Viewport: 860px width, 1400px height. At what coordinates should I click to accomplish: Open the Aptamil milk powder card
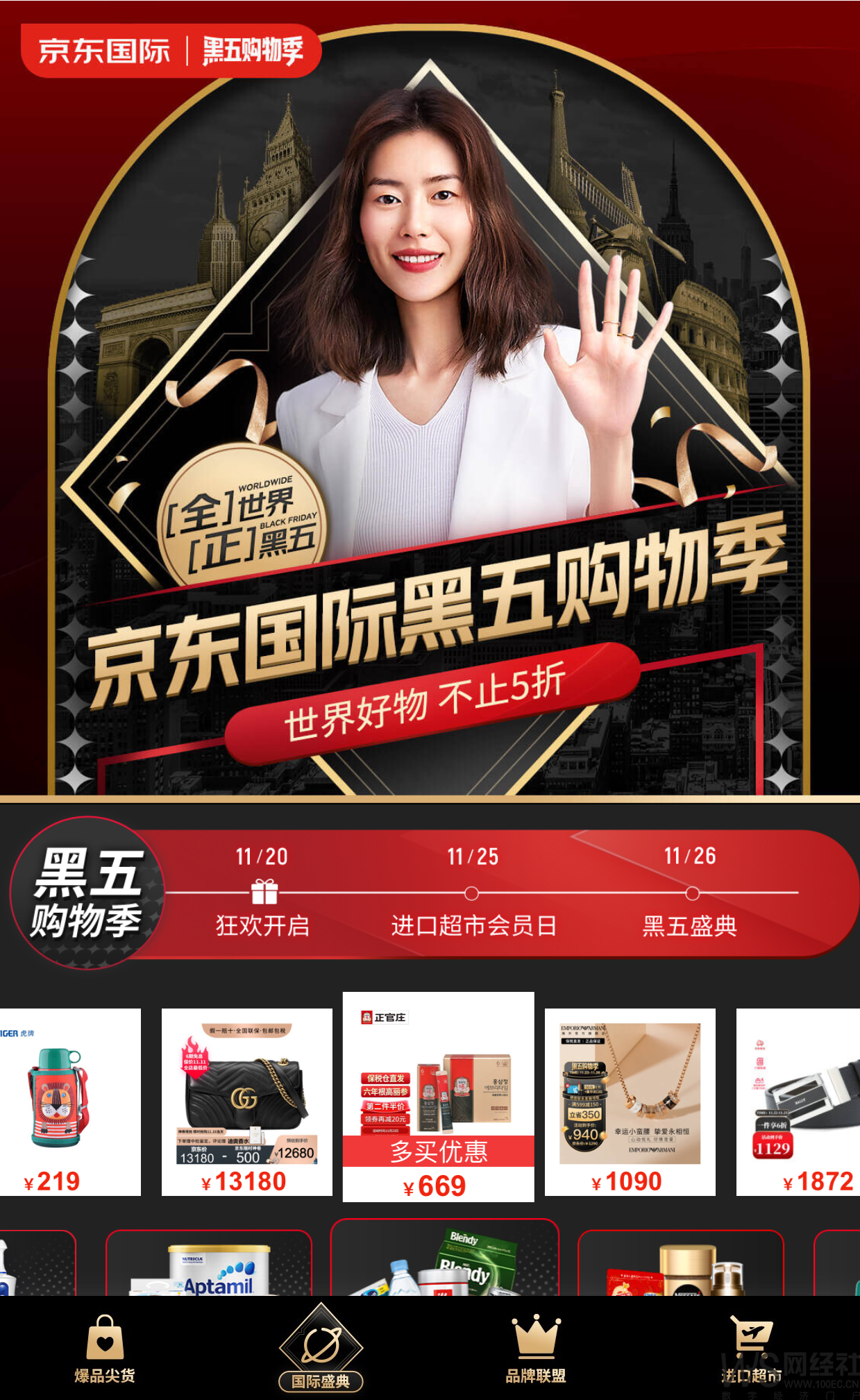pos(208,1263)
